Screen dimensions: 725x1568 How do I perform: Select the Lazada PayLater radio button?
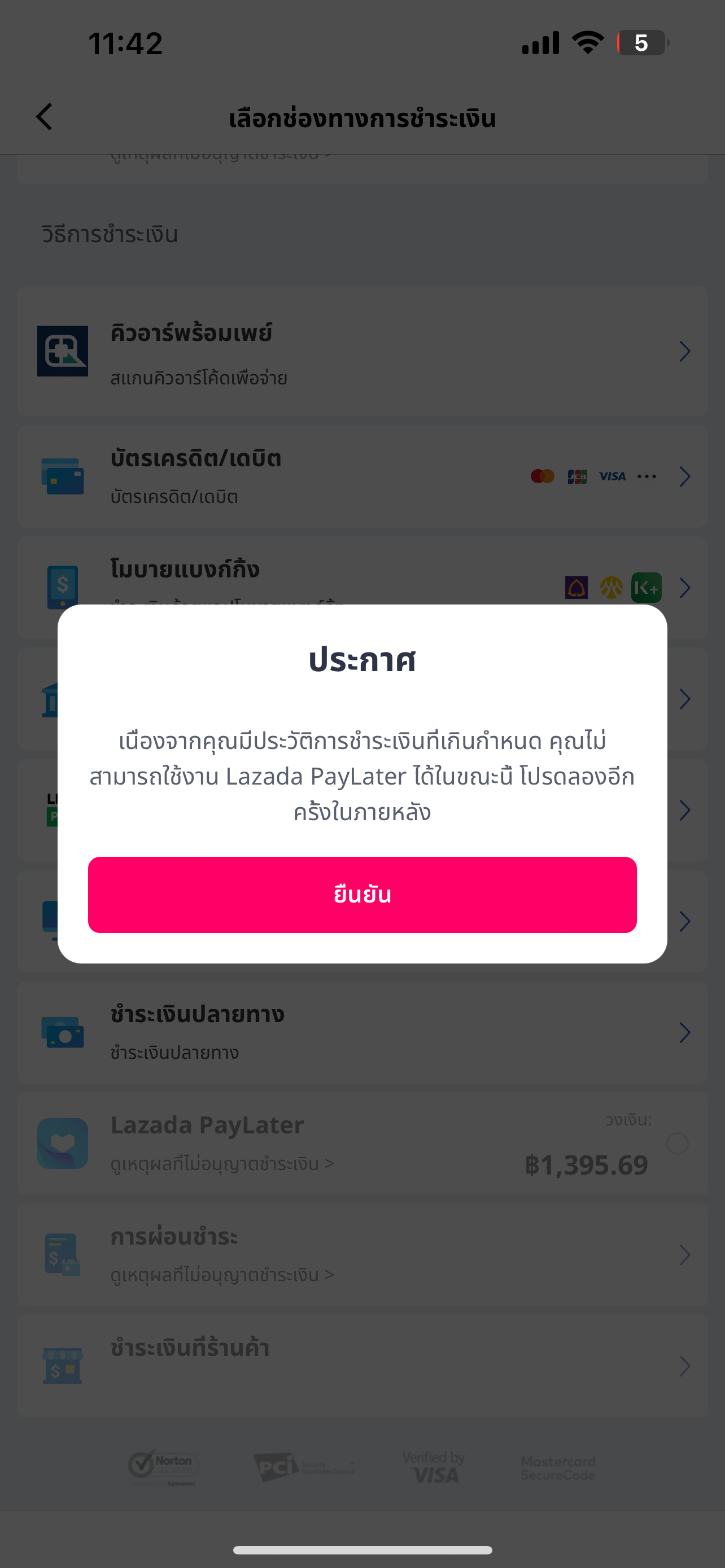coord(677,1143)
